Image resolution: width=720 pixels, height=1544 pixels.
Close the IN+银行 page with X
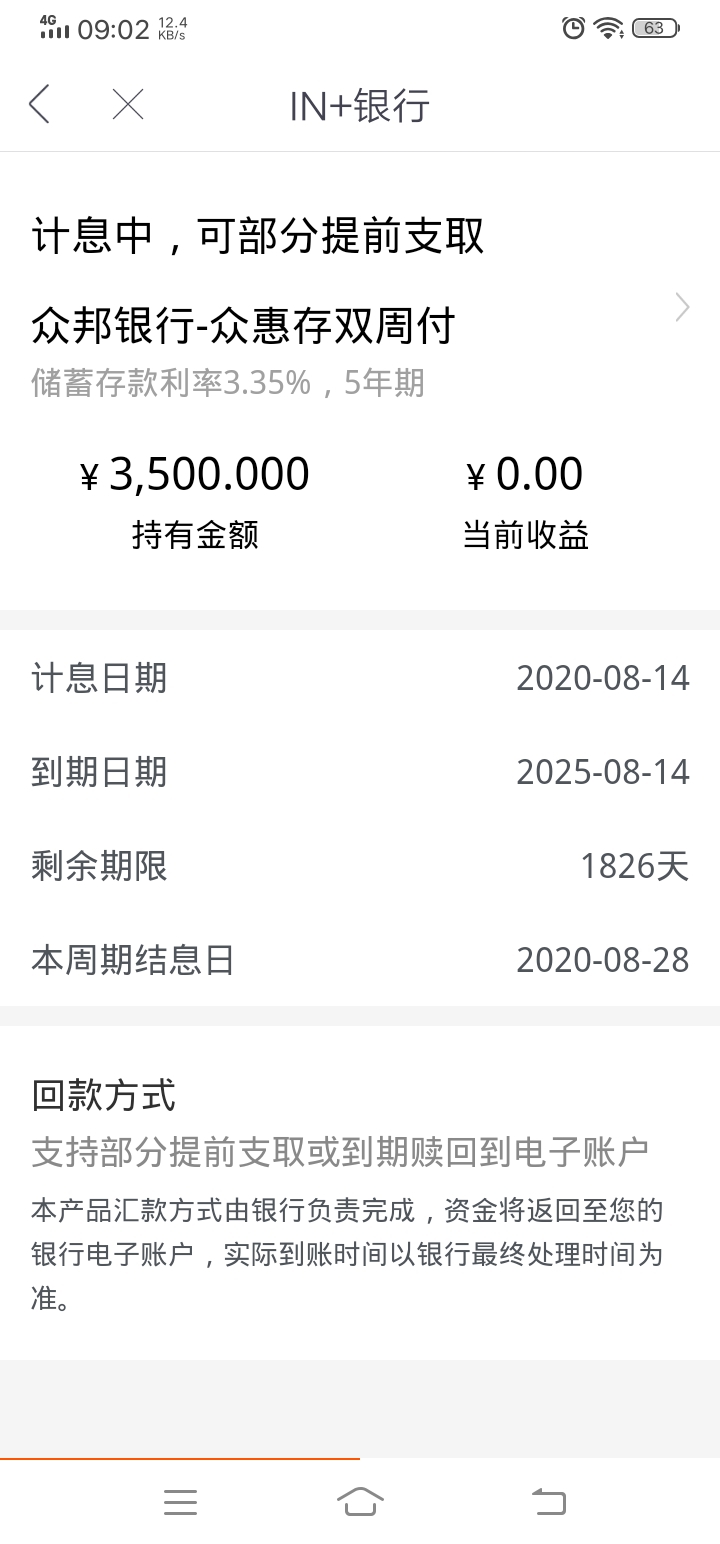pos(128,104)
